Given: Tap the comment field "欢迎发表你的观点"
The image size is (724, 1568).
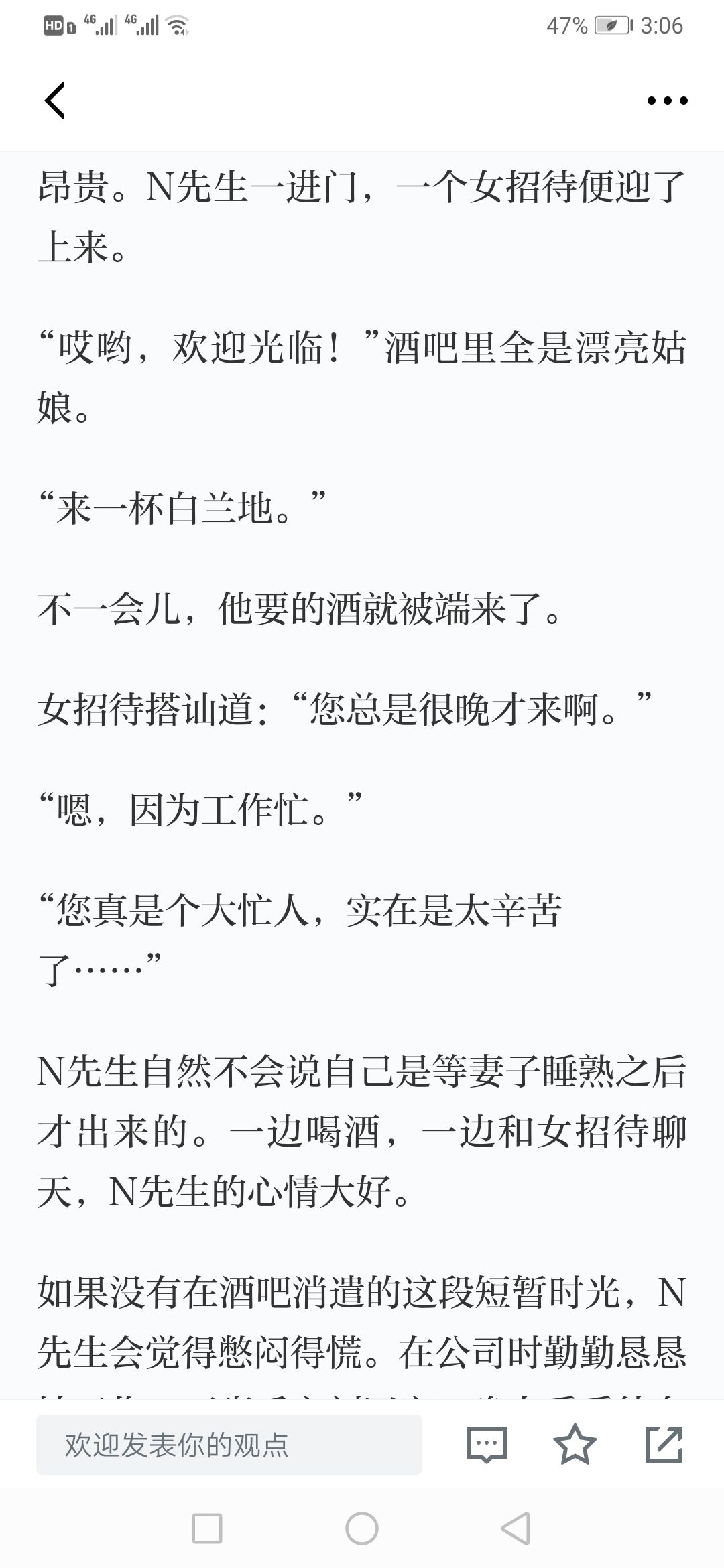Looking at the screenshot, I should tap(229, 1445).
